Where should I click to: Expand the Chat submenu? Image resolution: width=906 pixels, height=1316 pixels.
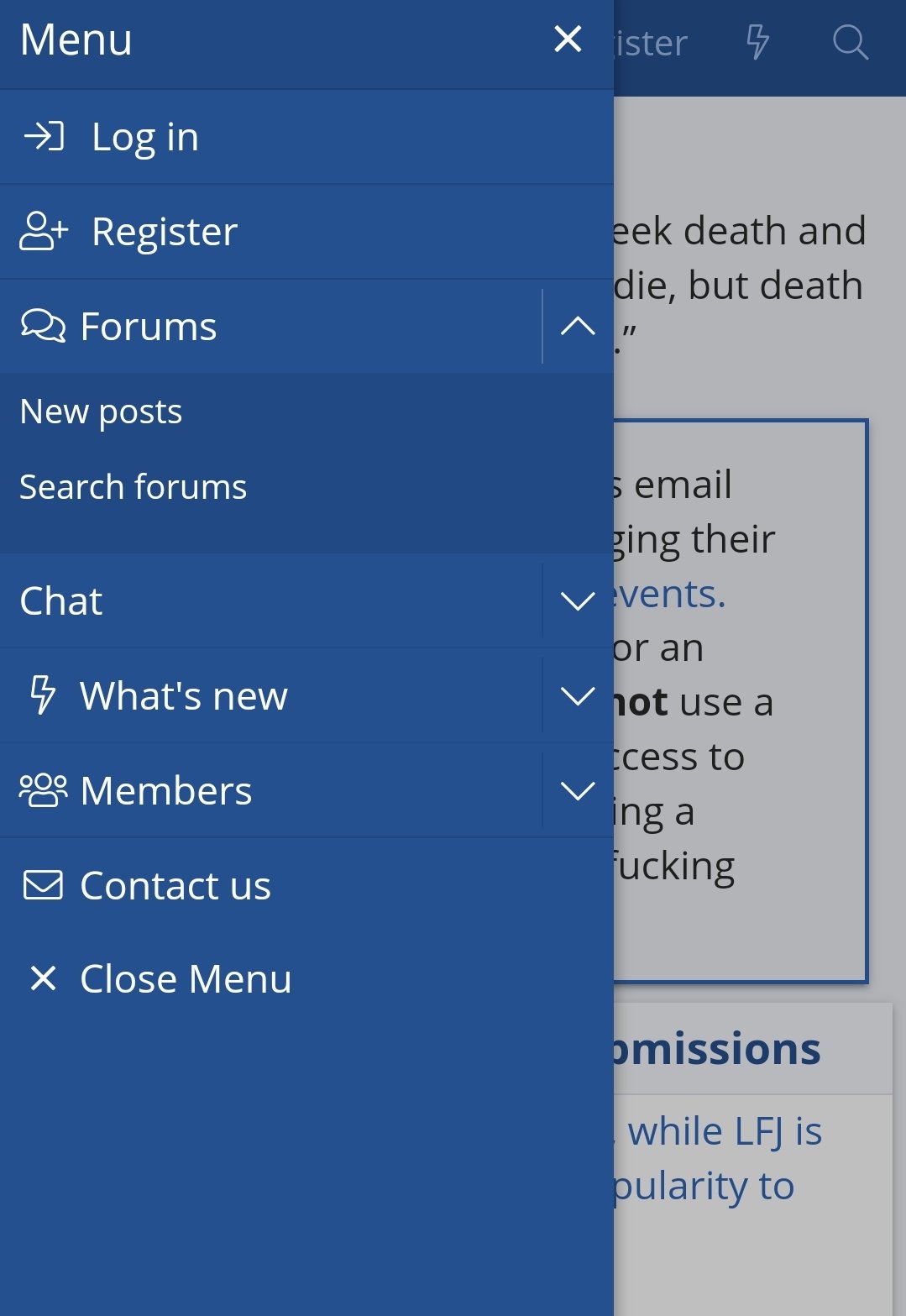point(578,601)
